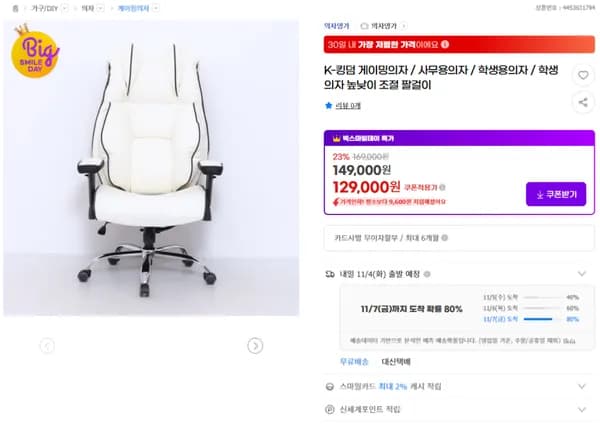This screenshot has width=600, height=425.
Task: Open the 의자명가 seller shop link
Action: (x=337, y=26)
